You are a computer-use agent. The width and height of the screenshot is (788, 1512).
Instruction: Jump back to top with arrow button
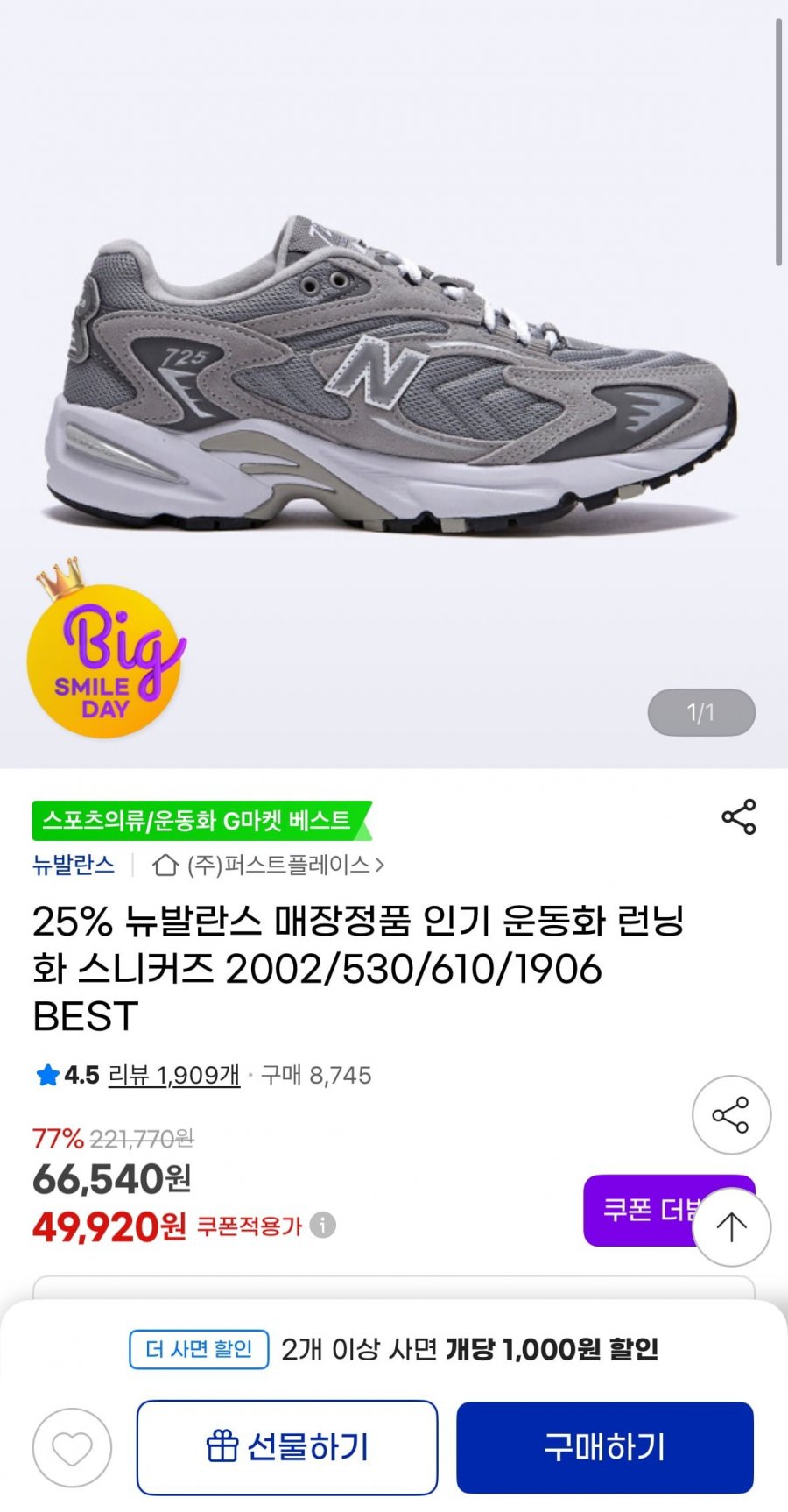(731, 1226)
